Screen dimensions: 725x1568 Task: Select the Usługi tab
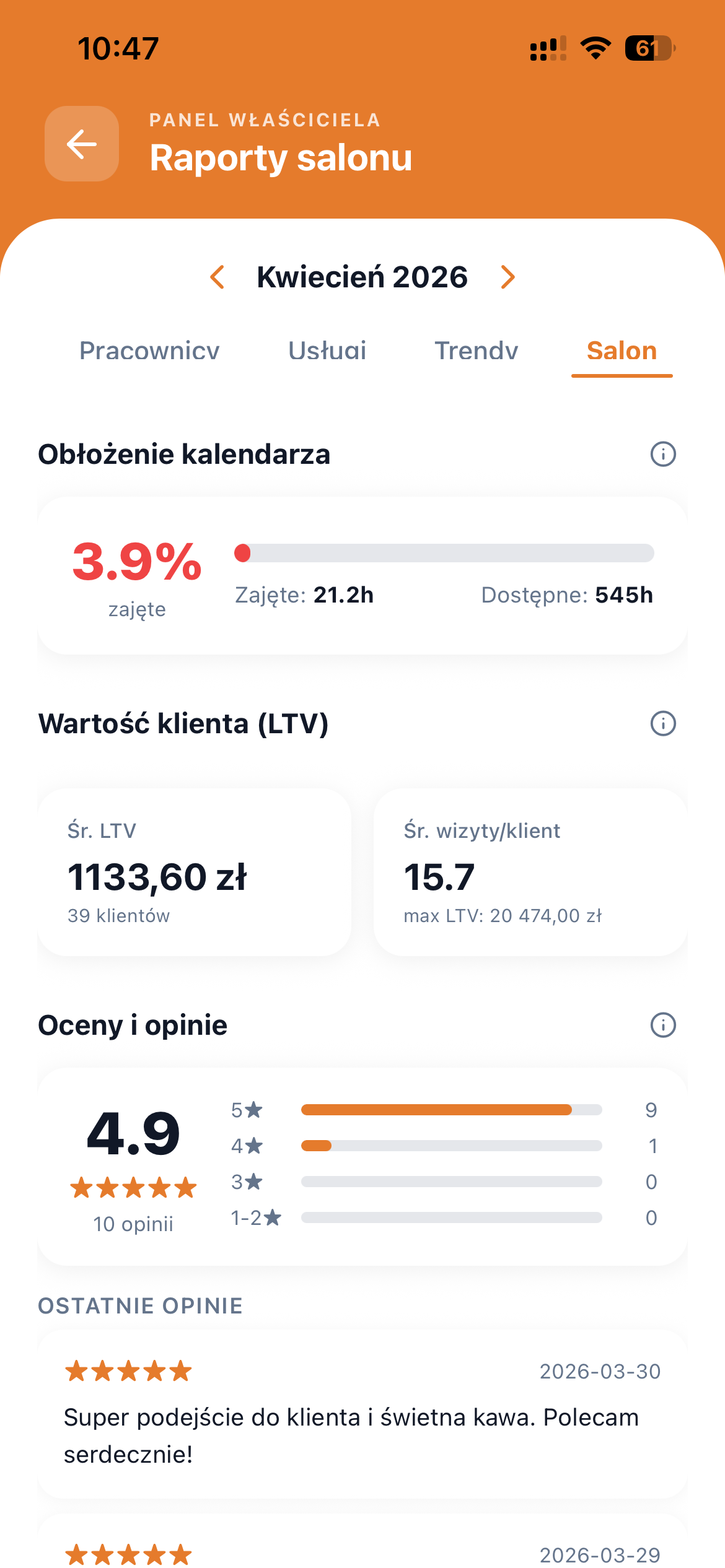click(327, 351)
